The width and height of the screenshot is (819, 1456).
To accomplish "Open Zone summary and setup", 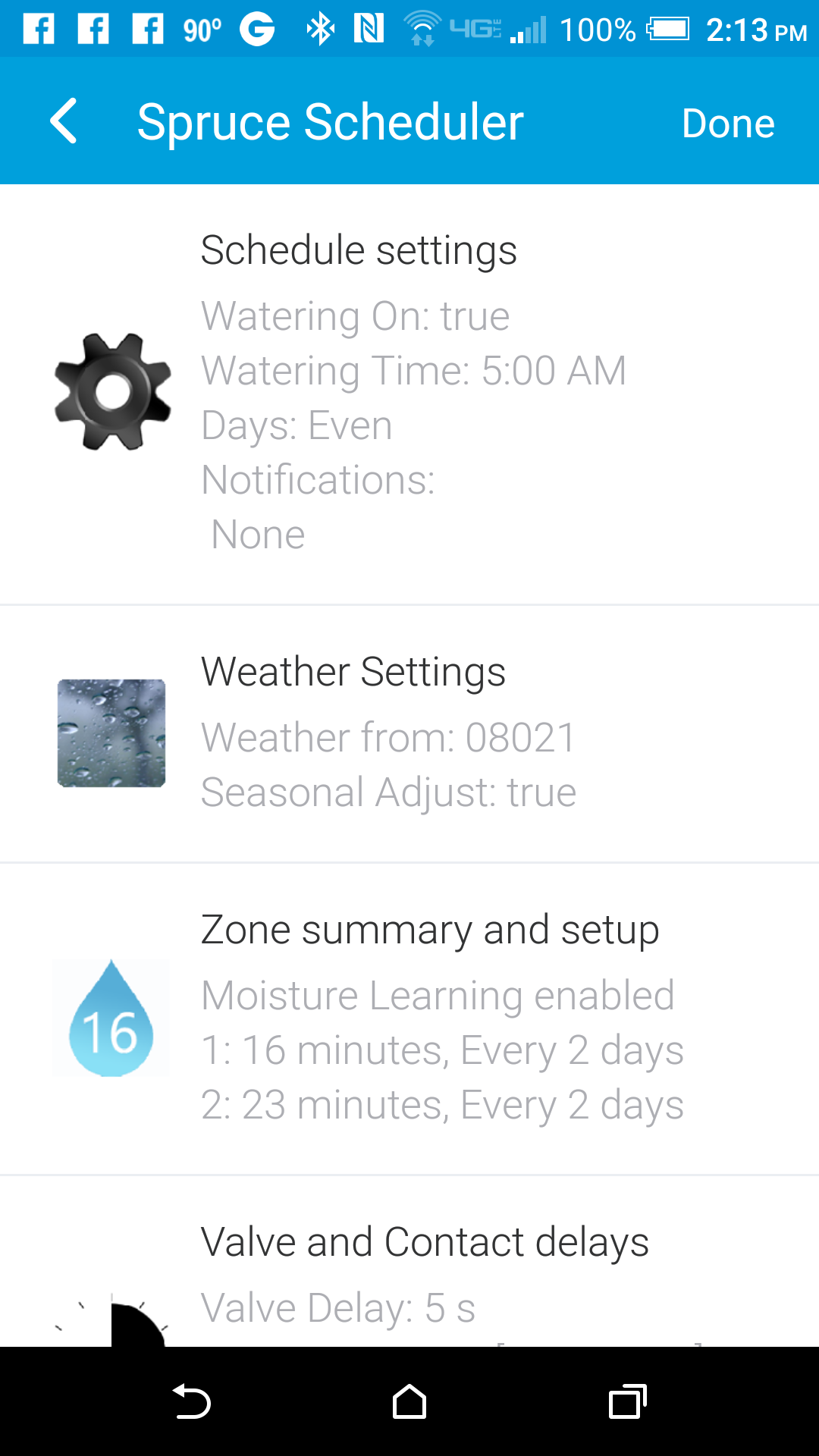I will [x=409, y=1019].
